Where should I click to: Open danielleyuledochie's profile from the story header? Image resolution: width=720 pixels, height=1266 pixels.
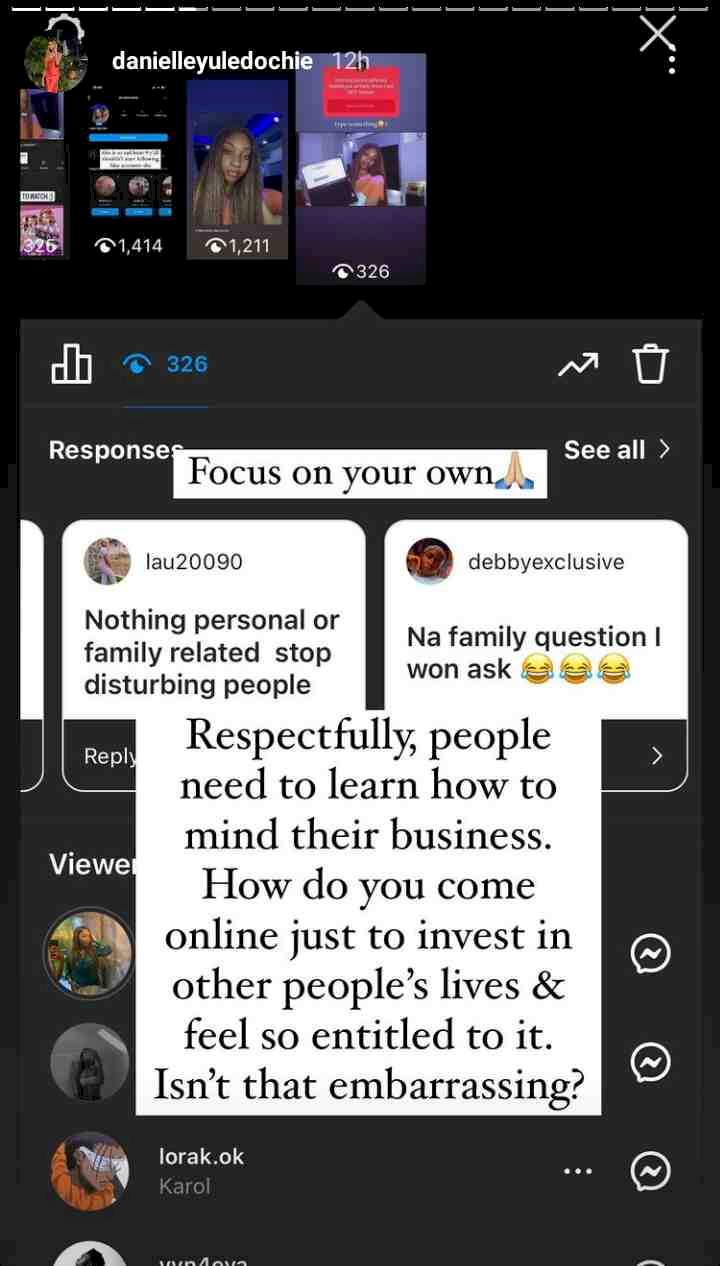(212, 62)
